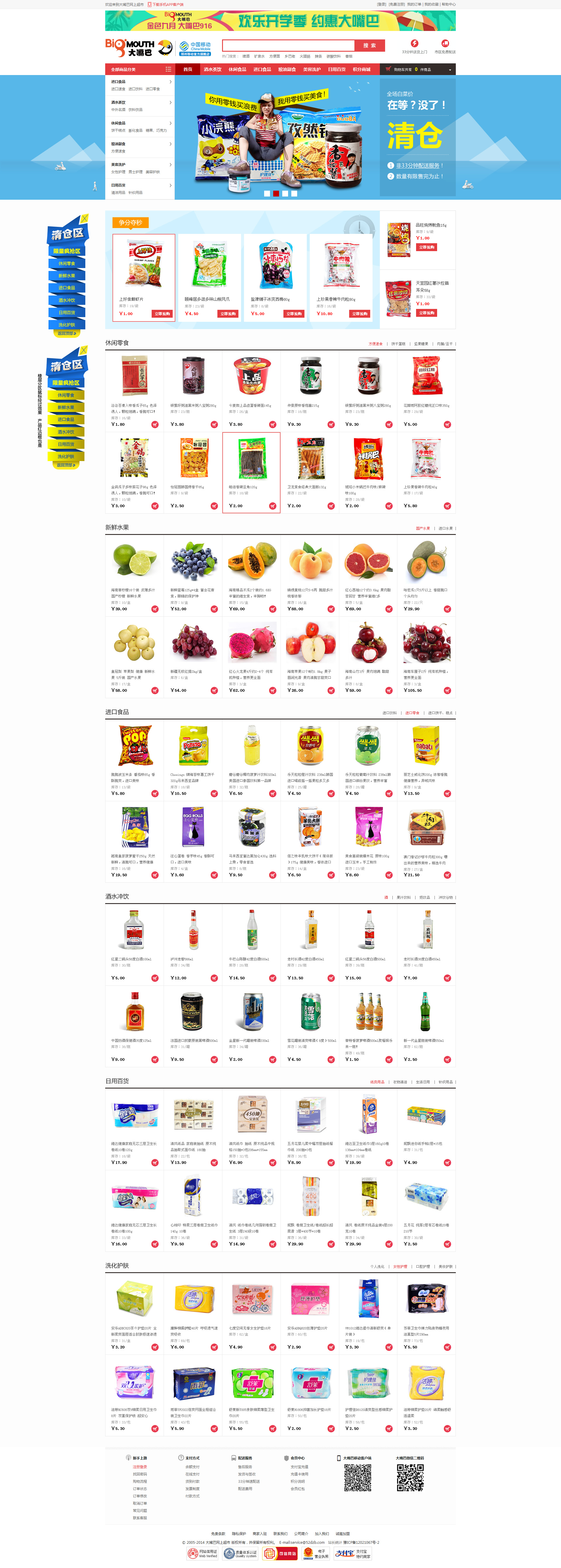Viewport: 561px width, 1568px height.
Task: Switch to 酒水茶饮 nav tab
Action: [x=213, y=69]
